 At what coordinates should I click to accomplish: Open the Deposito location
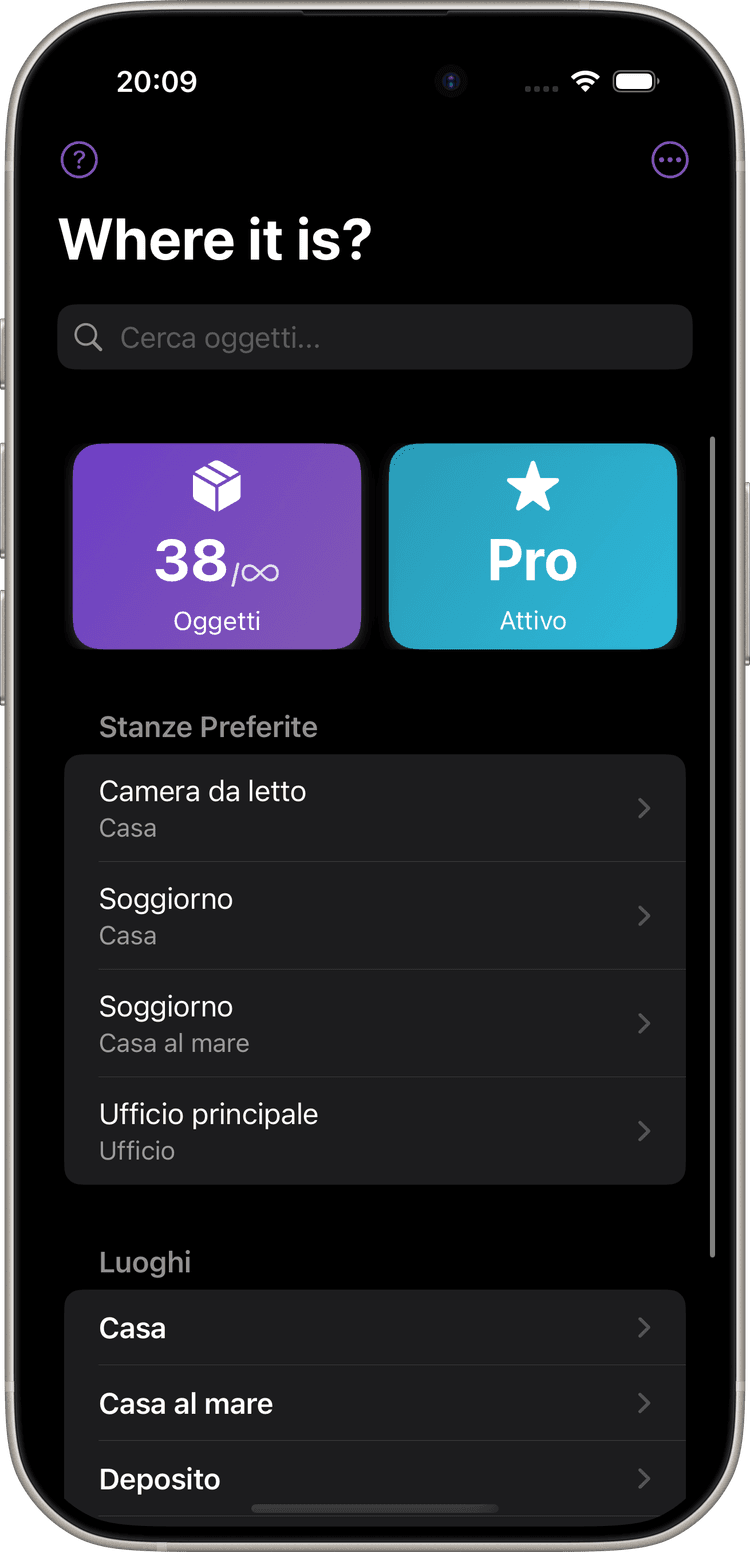click(375, 1478)
